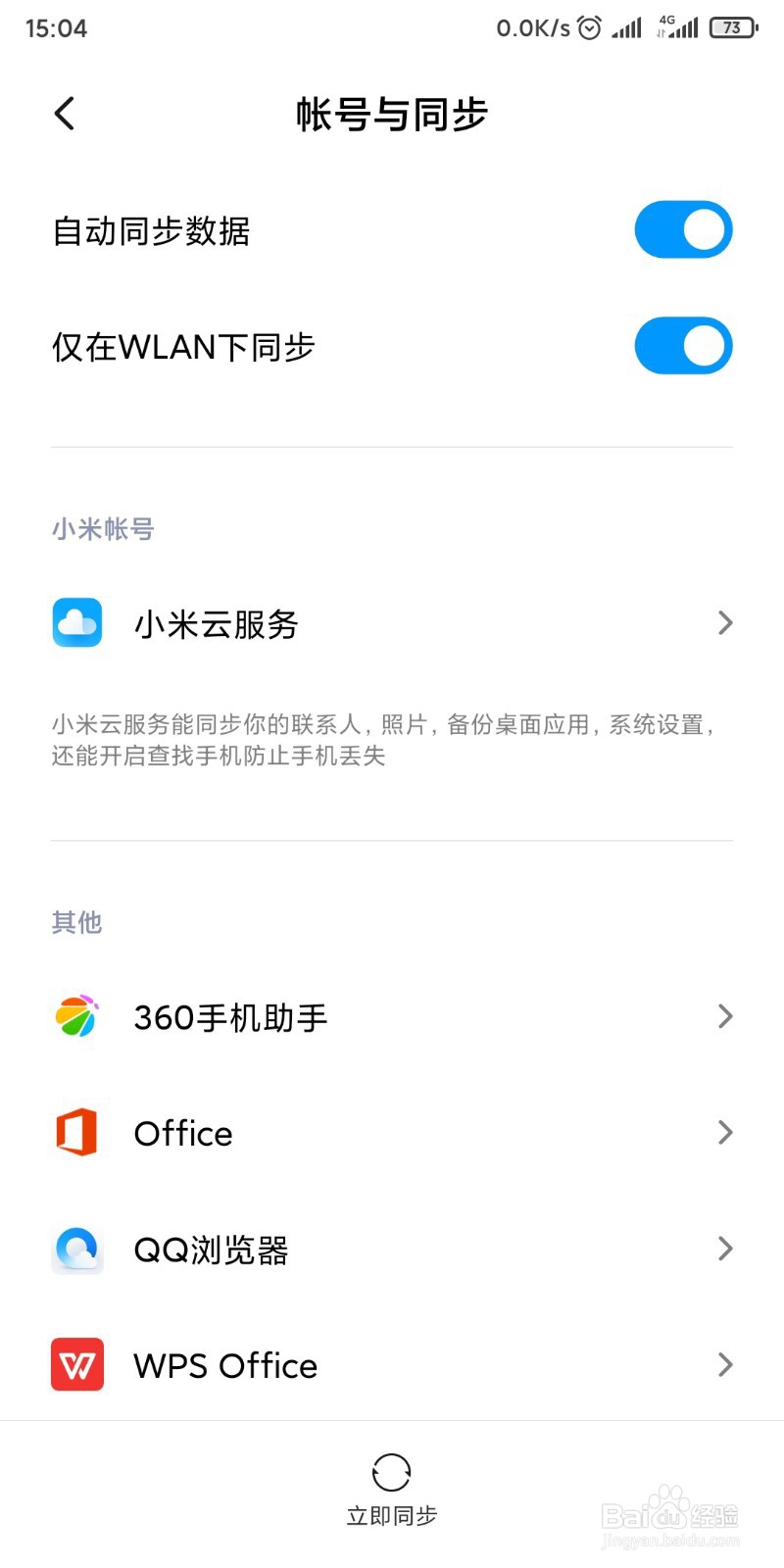Expand the 小米云服务 settings chevron

(723, 622)
